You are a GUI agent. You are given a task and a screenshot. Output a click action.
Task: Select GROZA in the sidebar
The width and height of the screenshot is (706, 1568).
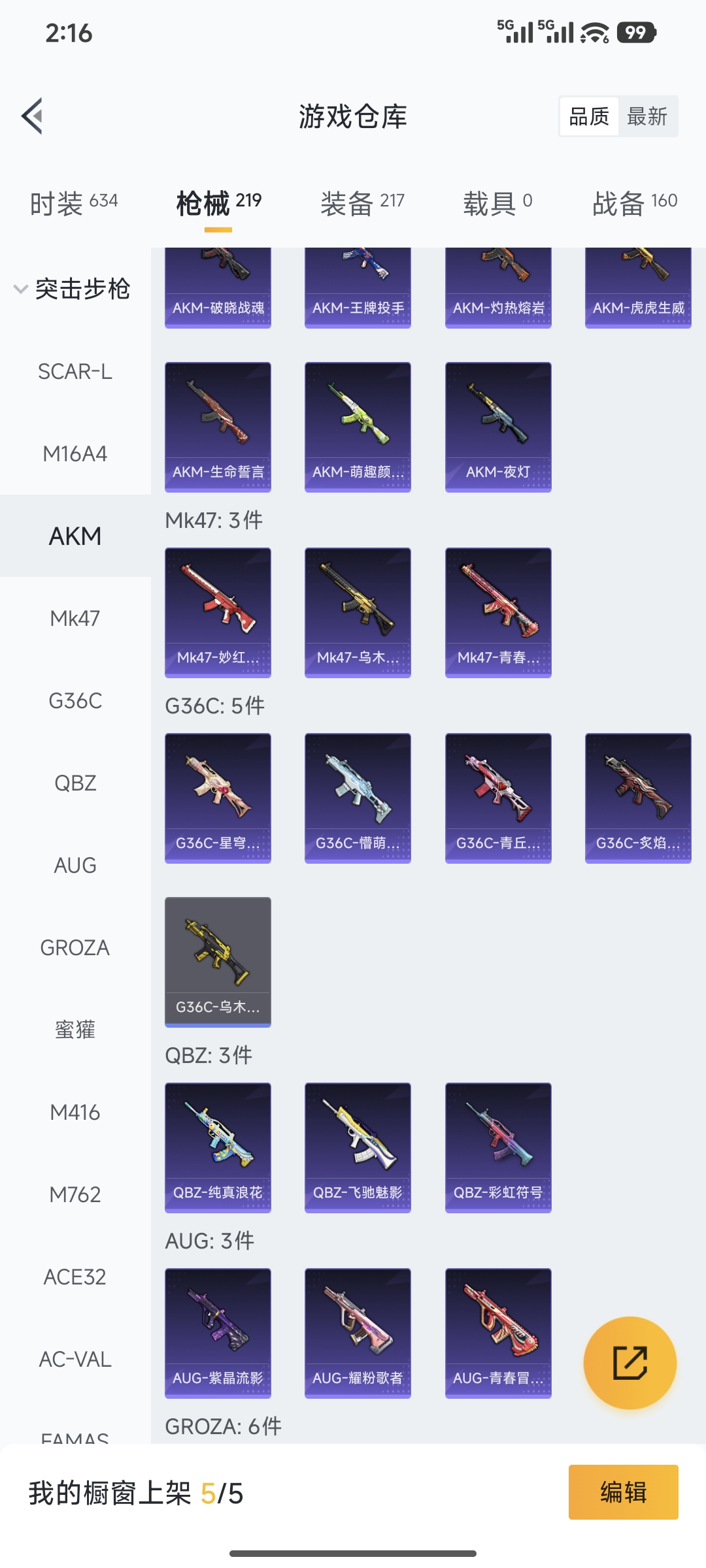75,947
